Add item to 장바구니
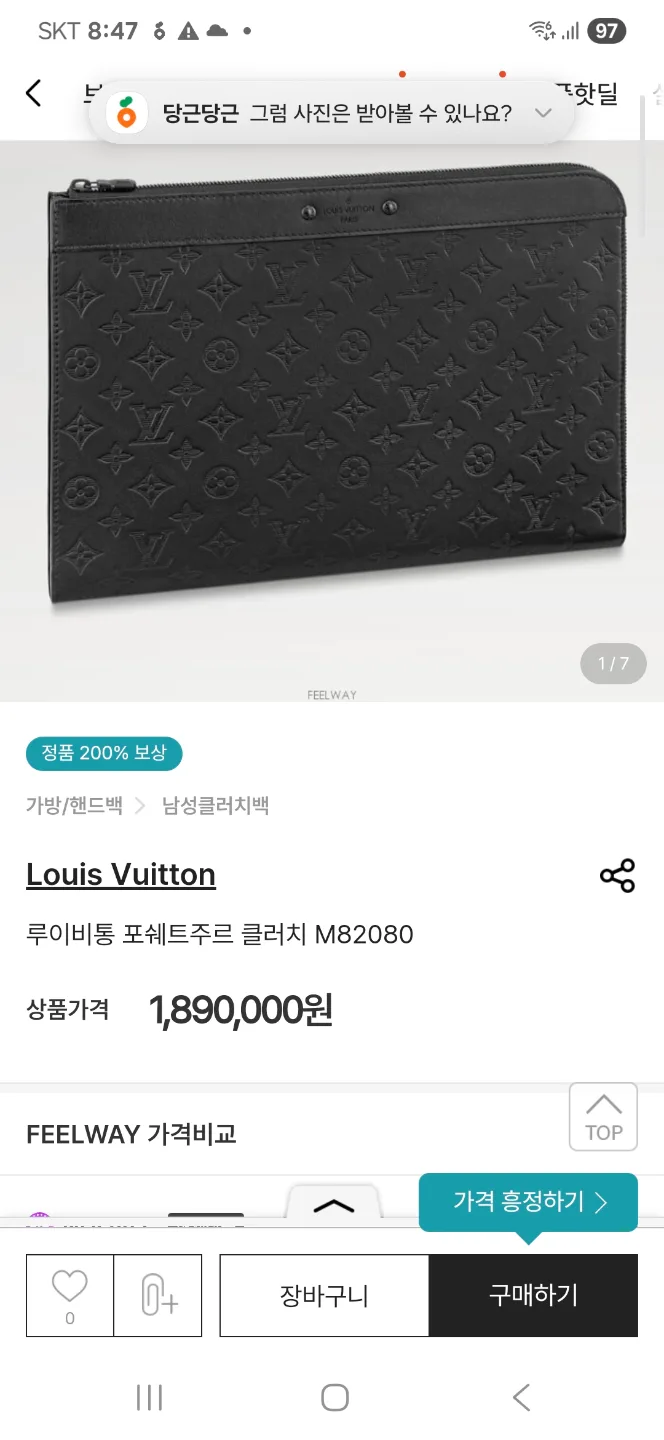 coord(324,1296)
